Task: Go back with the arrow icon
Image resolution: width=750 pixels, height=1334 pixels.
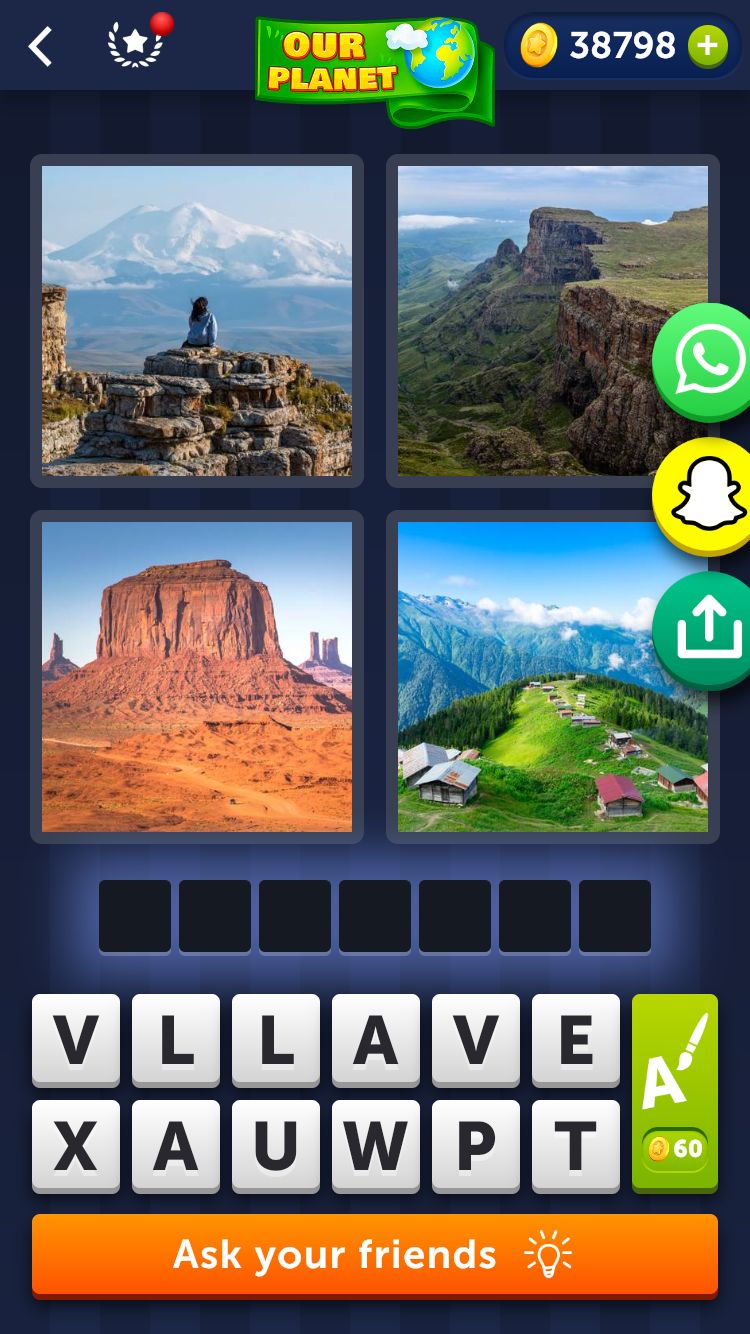Action: (40, 47)
